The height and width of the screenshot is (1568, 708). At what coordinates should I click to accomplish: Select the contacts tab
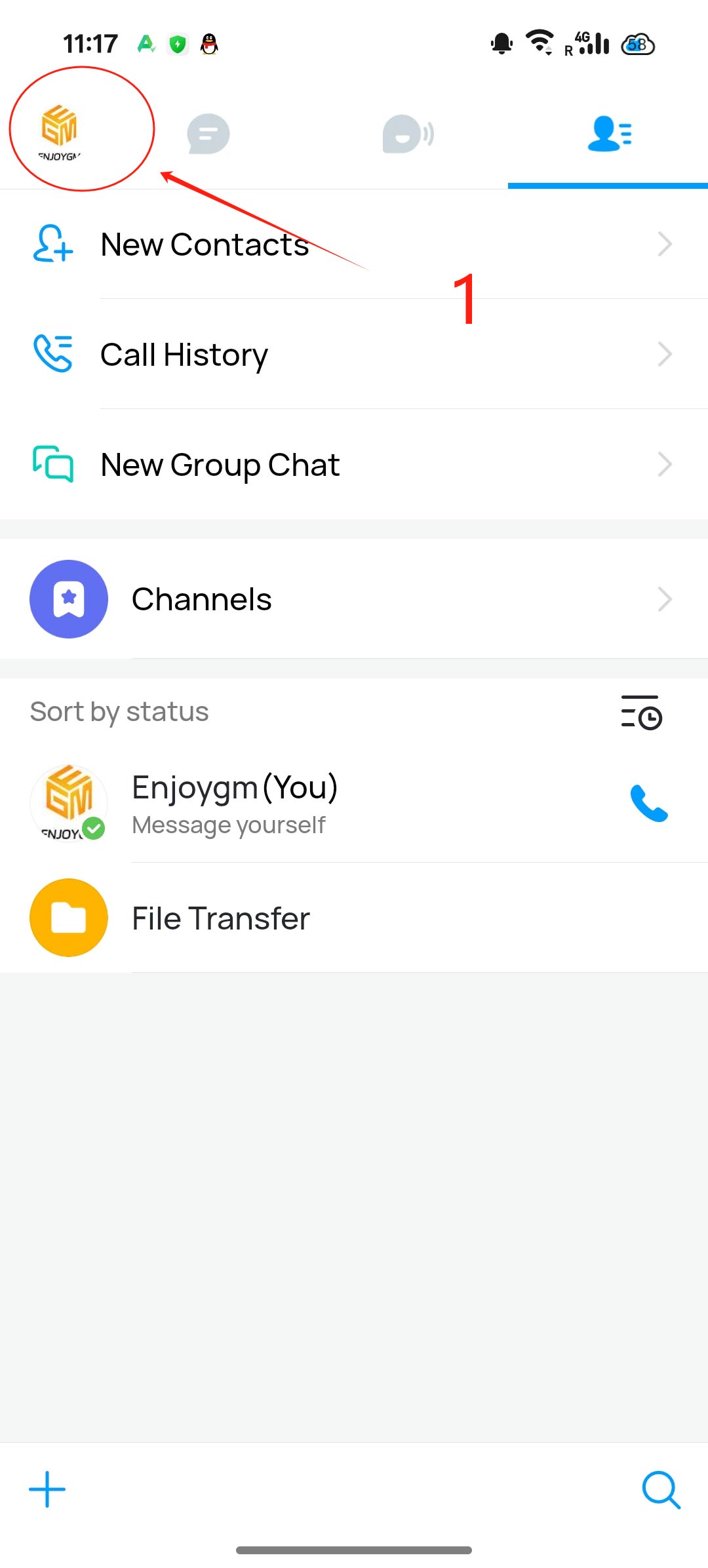pyautogui.click(x=609, y=134)
